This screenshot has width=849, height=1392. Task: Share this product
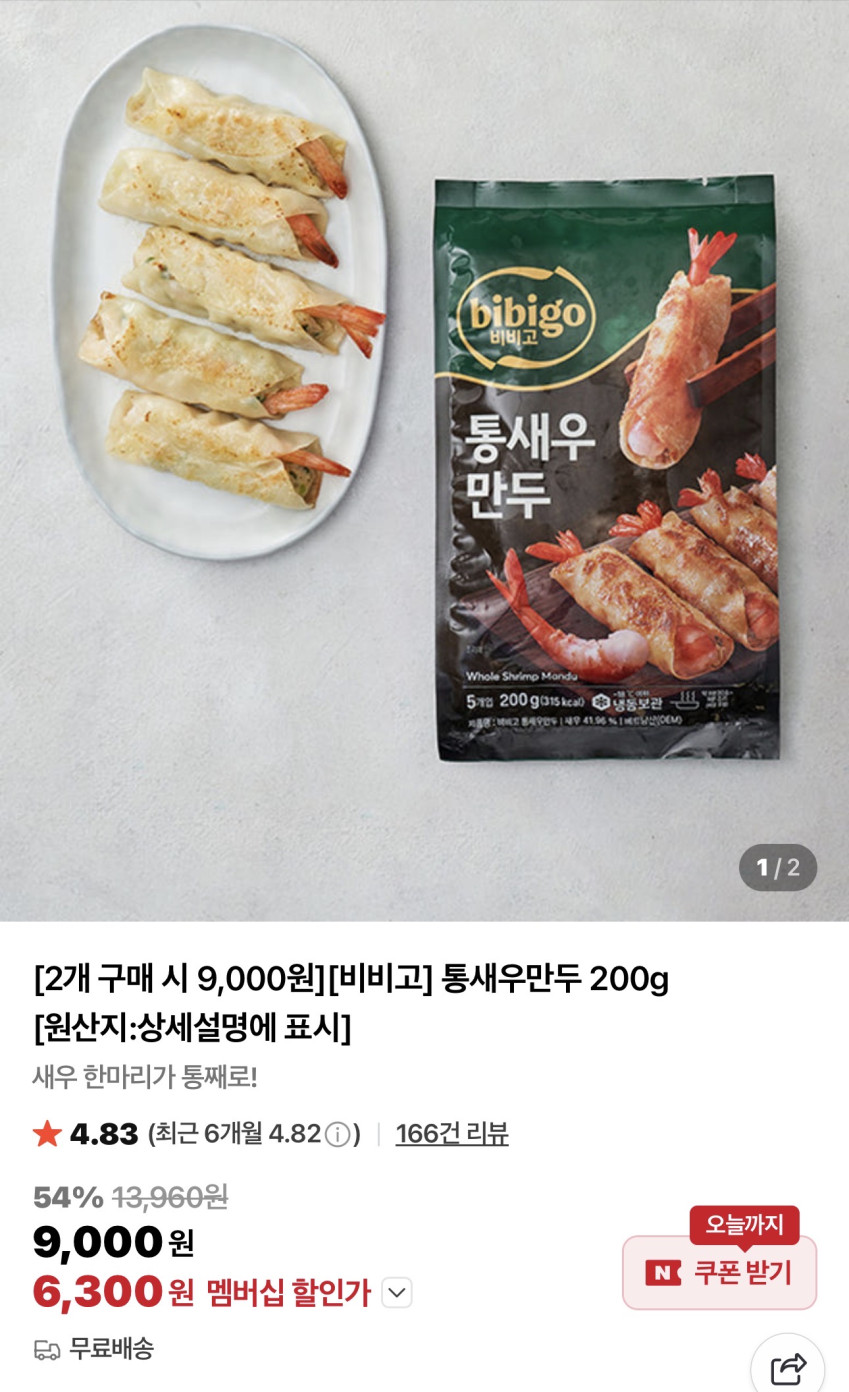point(788,1367)
